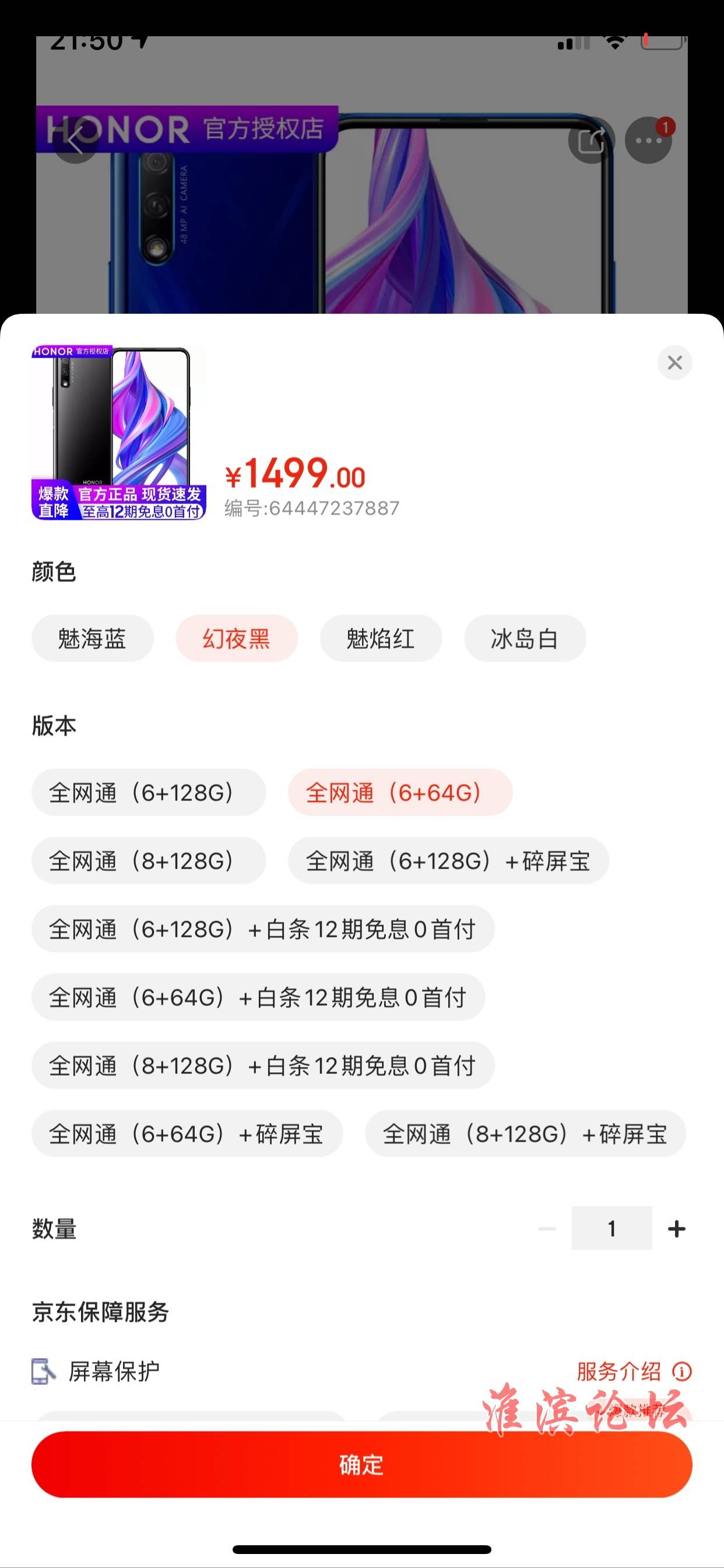The height and width of the screenshot is (1568, 724).
Task: Increase quantity with the plus button
Action: [x=676, y=1228]
